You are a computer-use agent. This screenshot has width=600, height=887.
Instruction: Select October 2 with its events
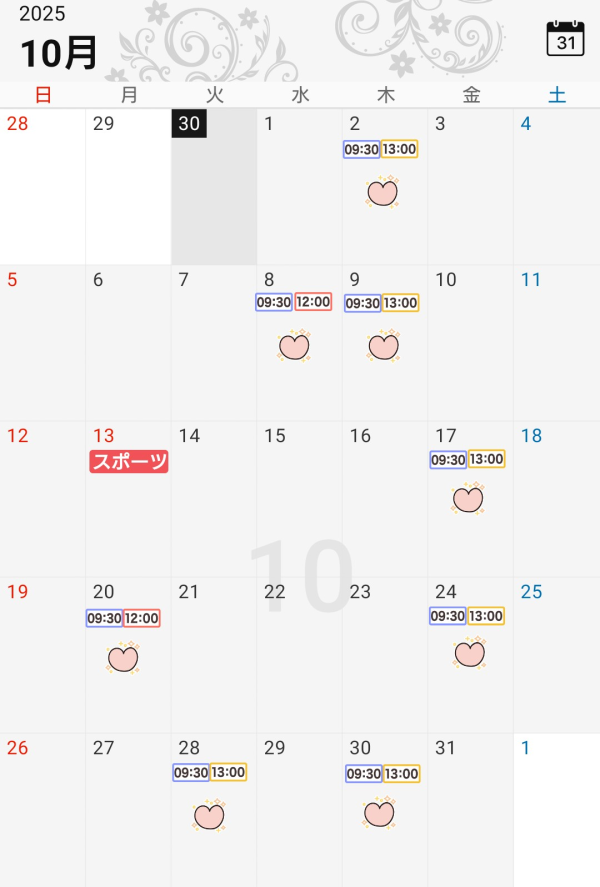click(384, 187)
